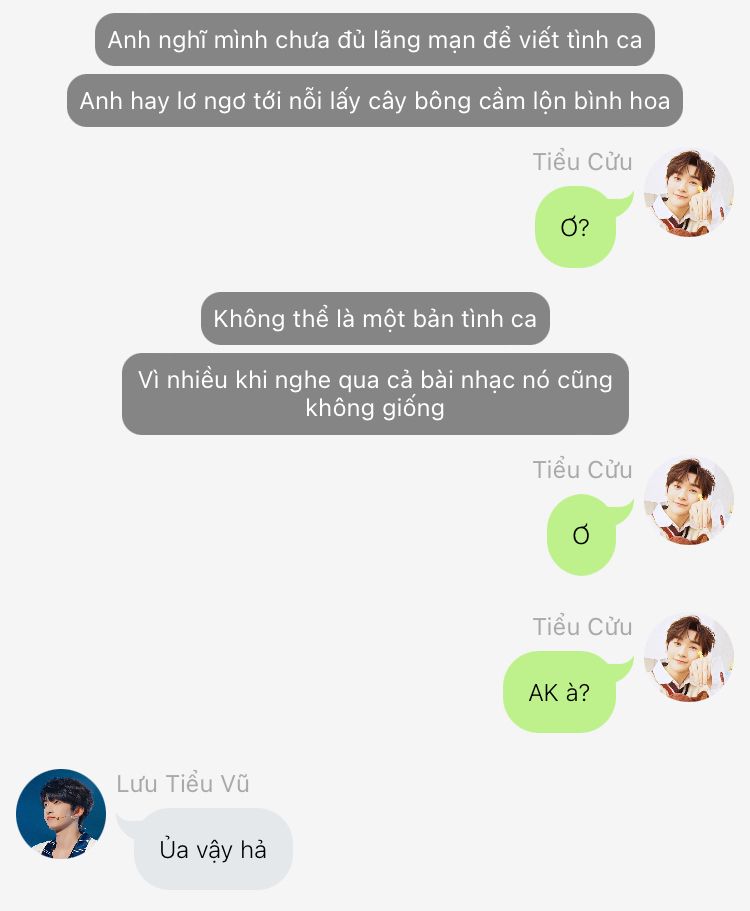Tap Tiểu Cửu's avatar beside "AK à?"

688,657
